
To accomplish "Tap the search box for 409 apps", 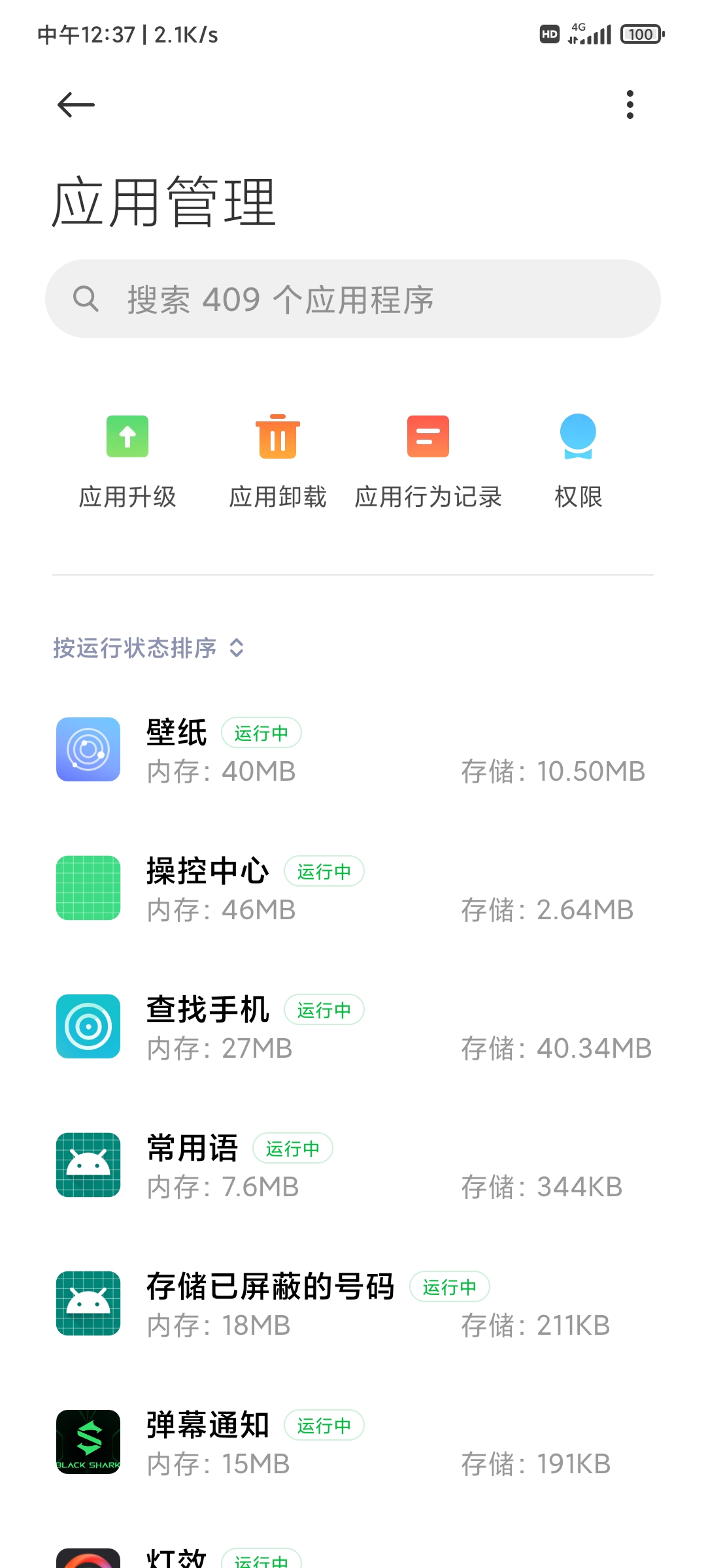I will pyautogui.click(x=353, y=299).
